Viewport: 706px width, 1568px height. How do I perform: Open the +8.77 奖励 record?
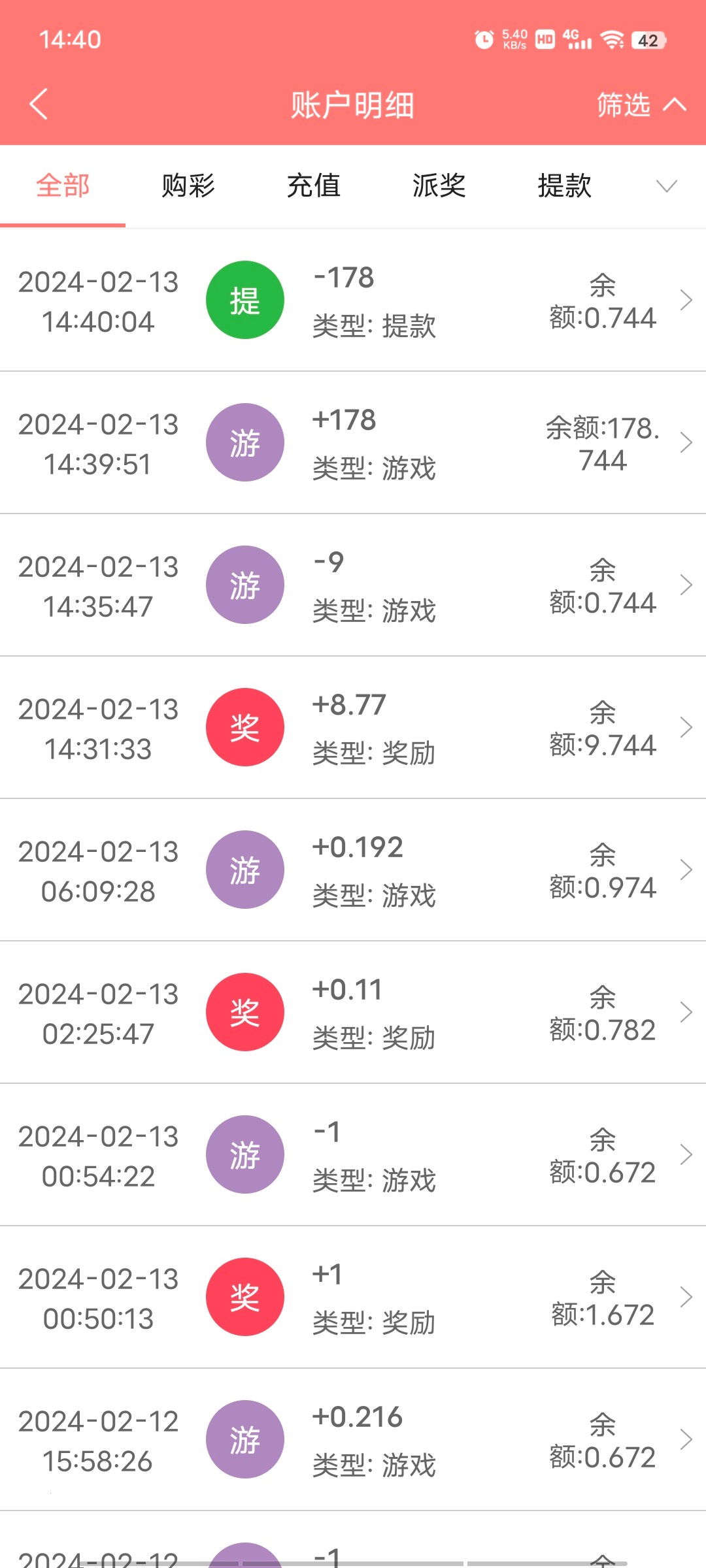[353, 728]
